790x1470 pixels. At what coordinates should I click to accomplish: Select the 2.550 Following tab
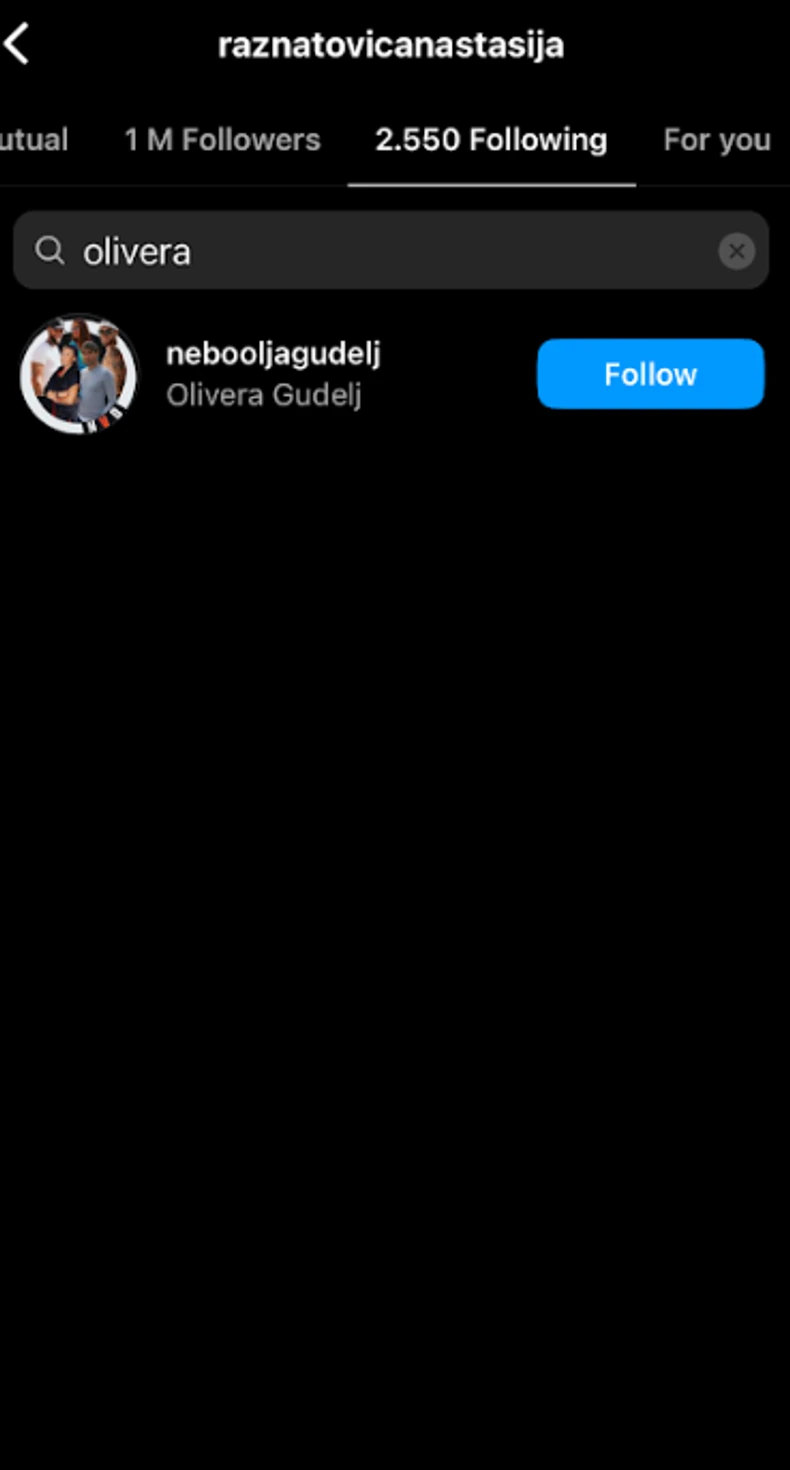pos(491,140)
